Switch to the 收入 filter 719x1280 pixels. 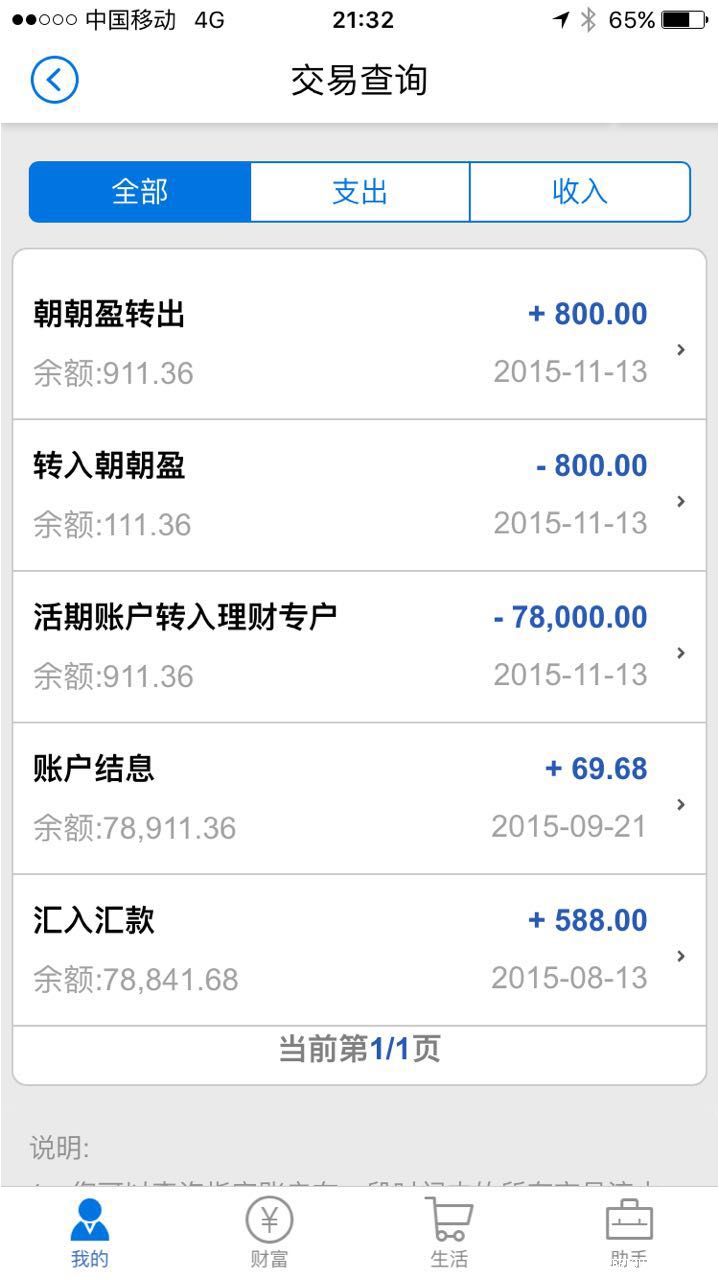point(580,191)
